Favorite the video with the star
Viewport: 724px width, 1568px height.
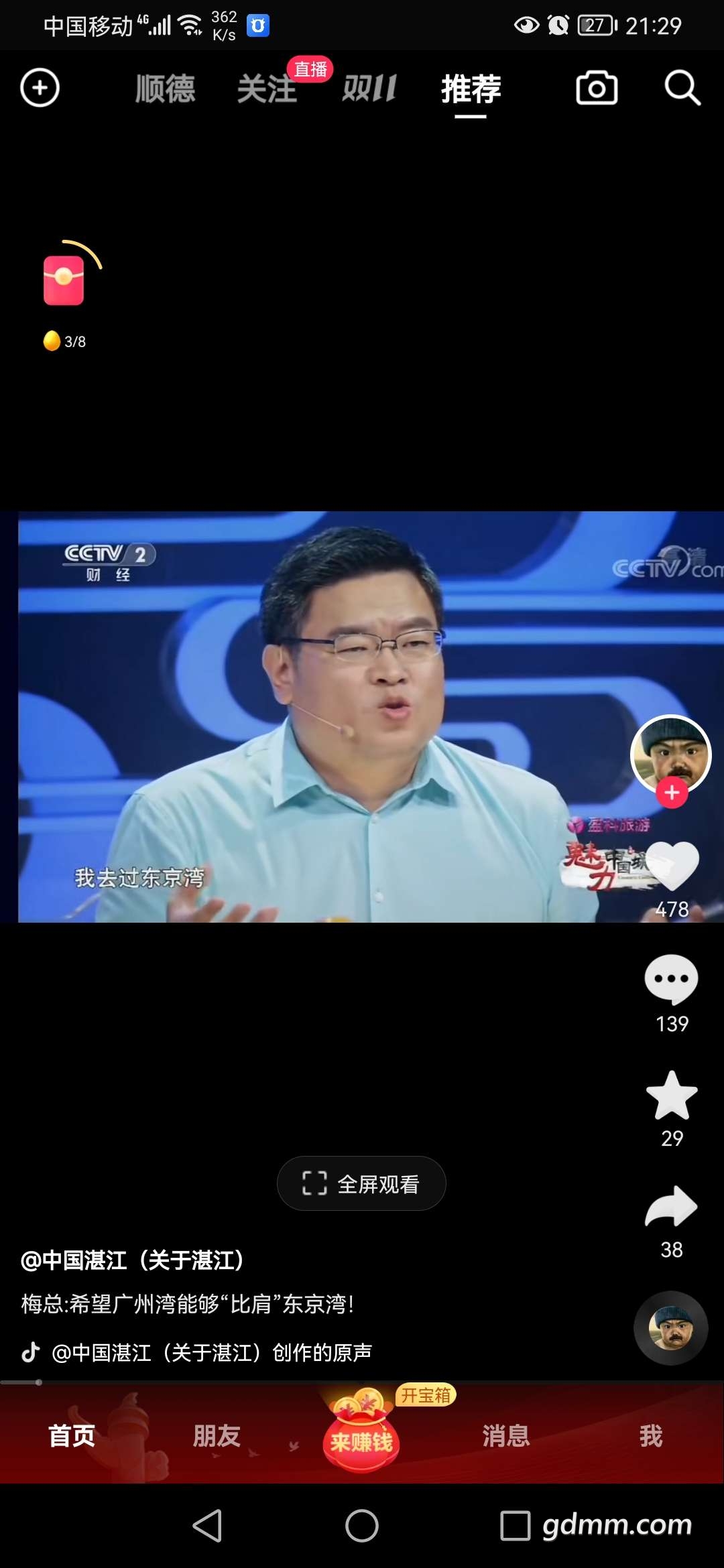(672, 1095)
